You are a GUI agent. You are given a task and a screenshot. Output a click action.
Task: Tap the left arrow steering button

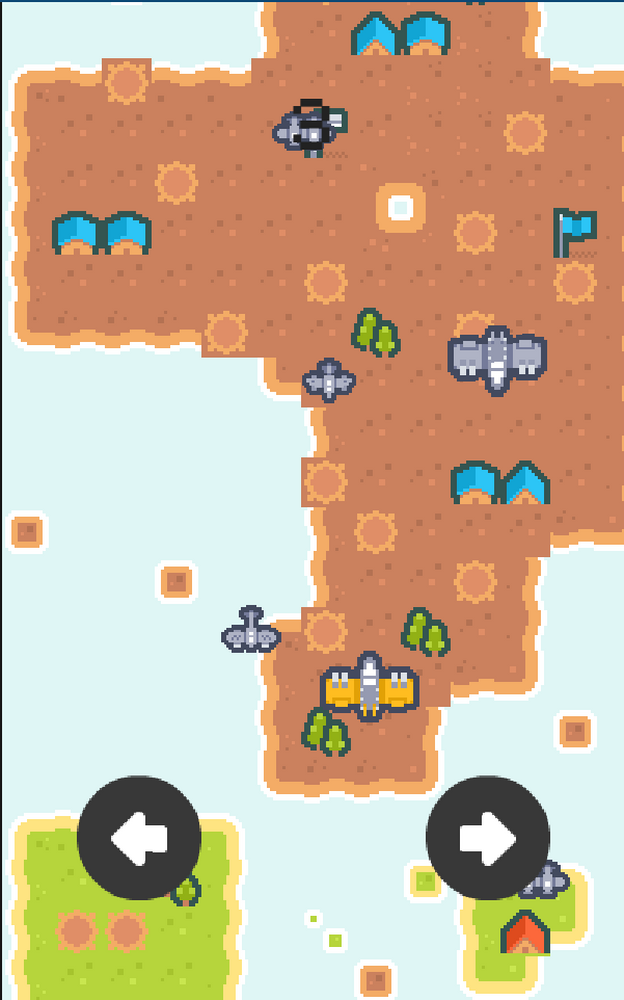139,838
